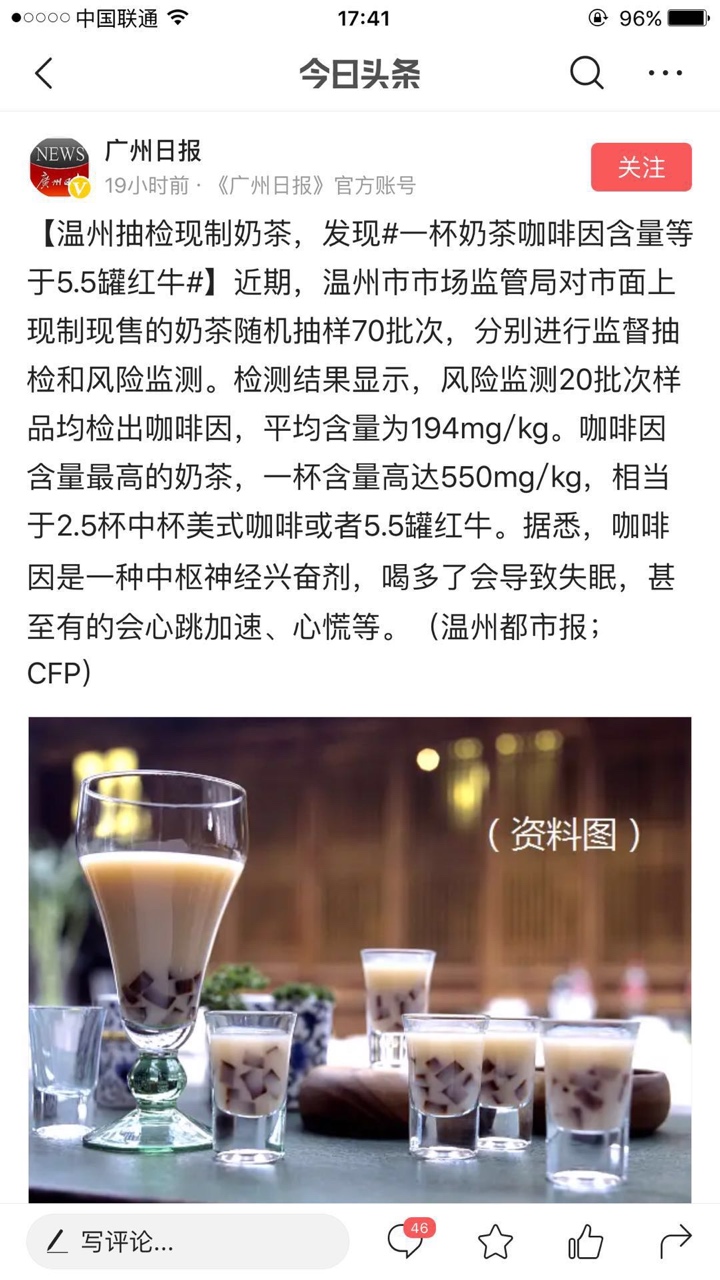
Task: Open the 广州日报 account avatar
Action: pyautogui.click(x=60, y=167)
